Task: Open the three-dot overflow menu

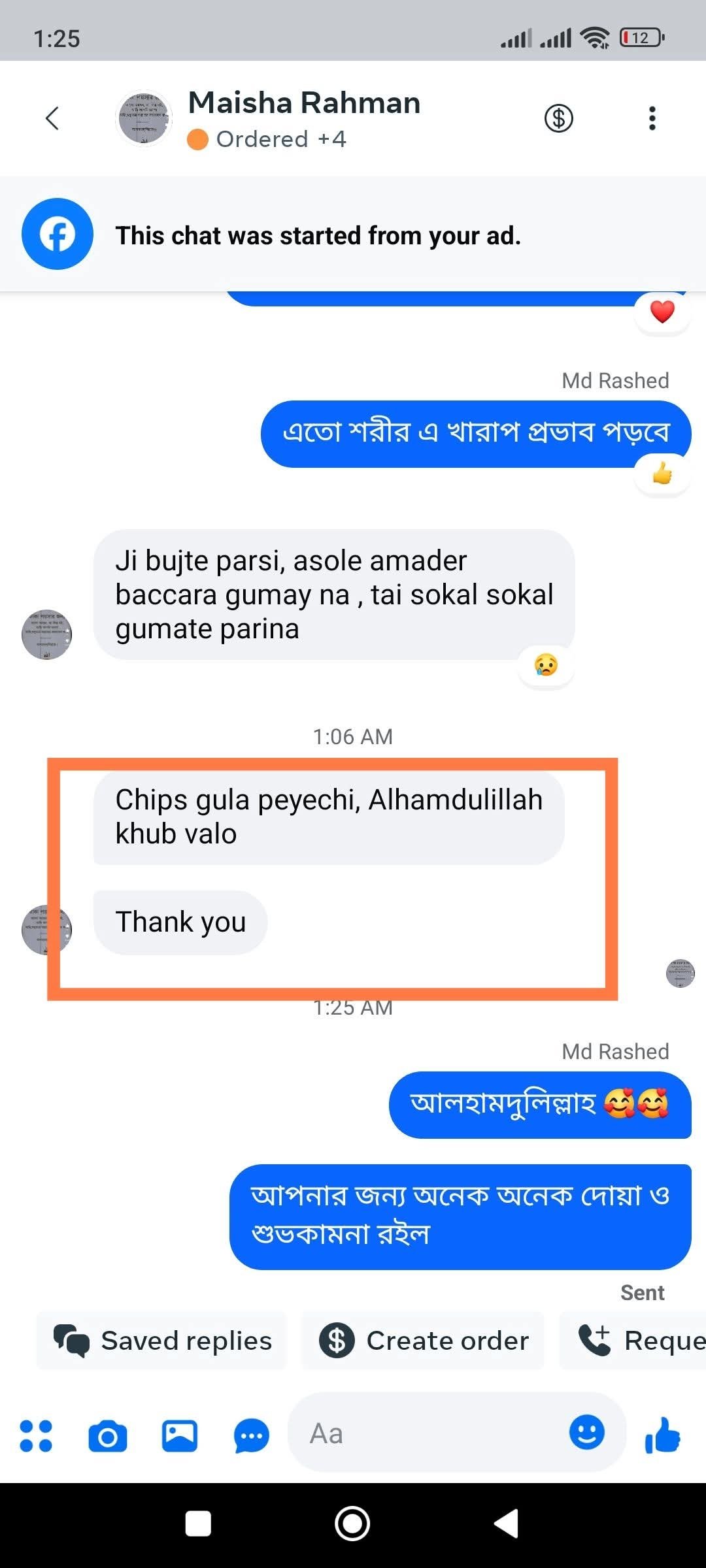Action: (652, 118)
